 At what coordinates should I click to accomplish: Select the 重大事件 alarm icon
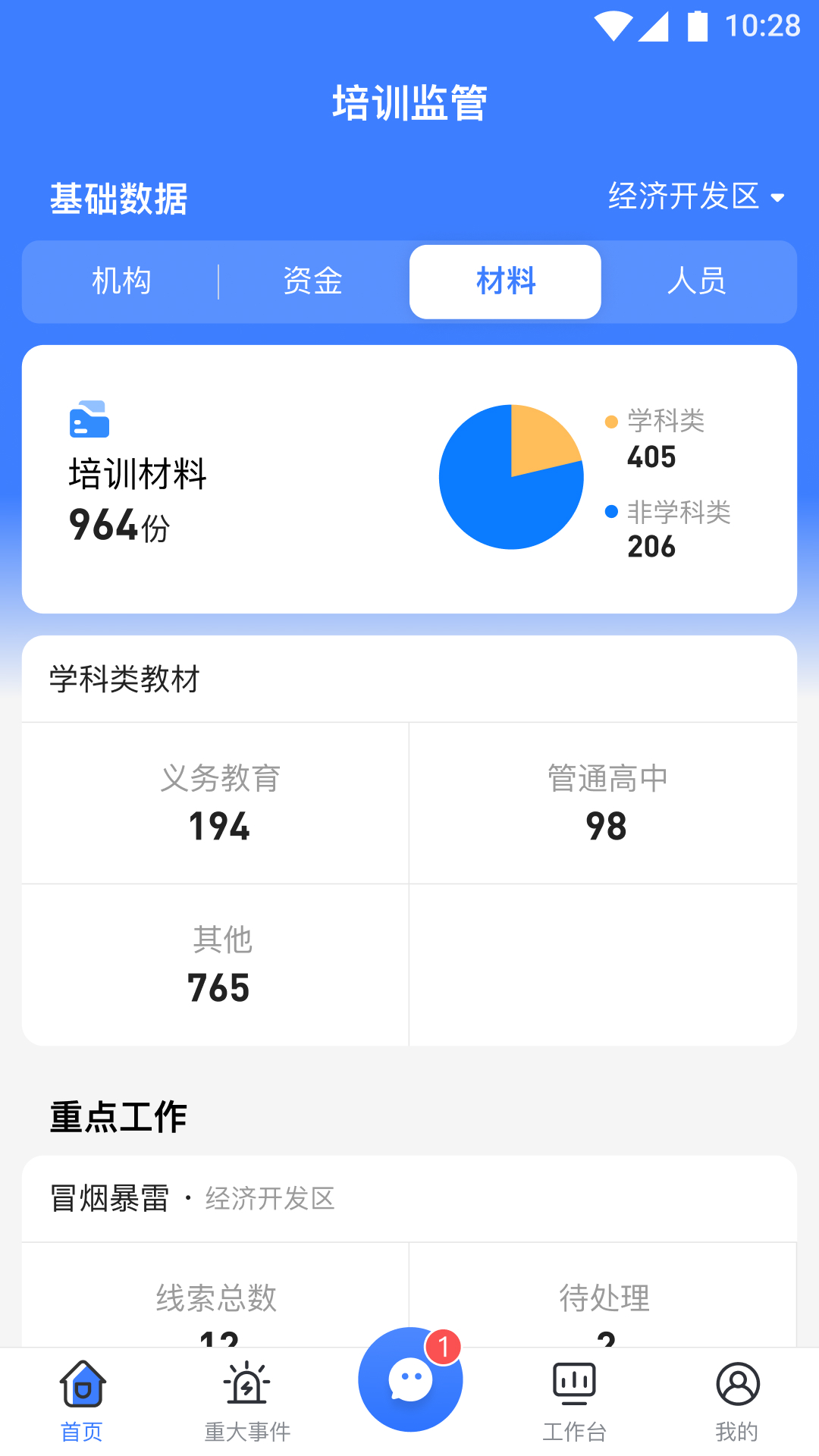click(x=246, y=1383)
